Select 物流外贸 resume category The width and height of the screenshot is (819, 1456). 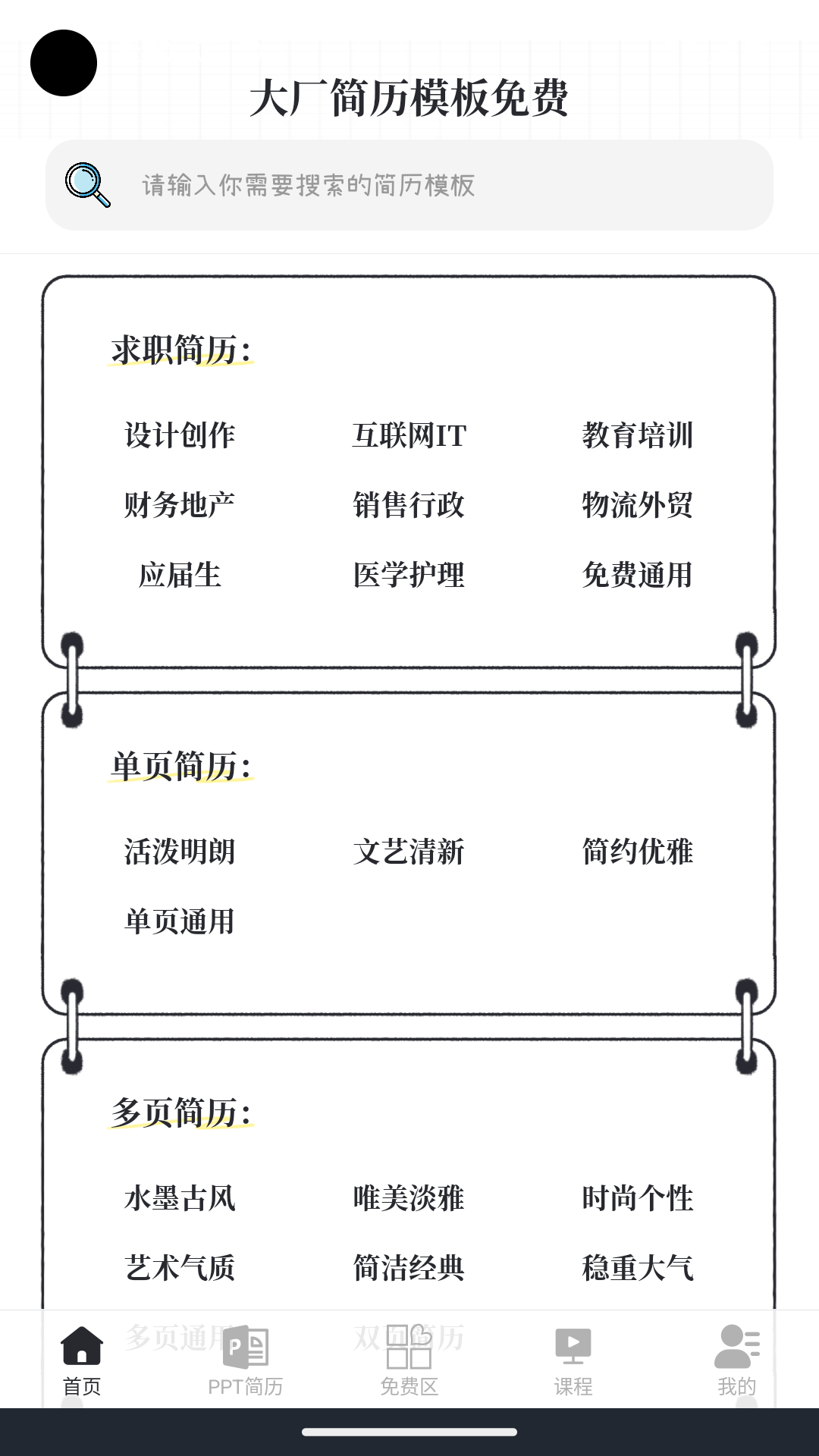[637, 505]
